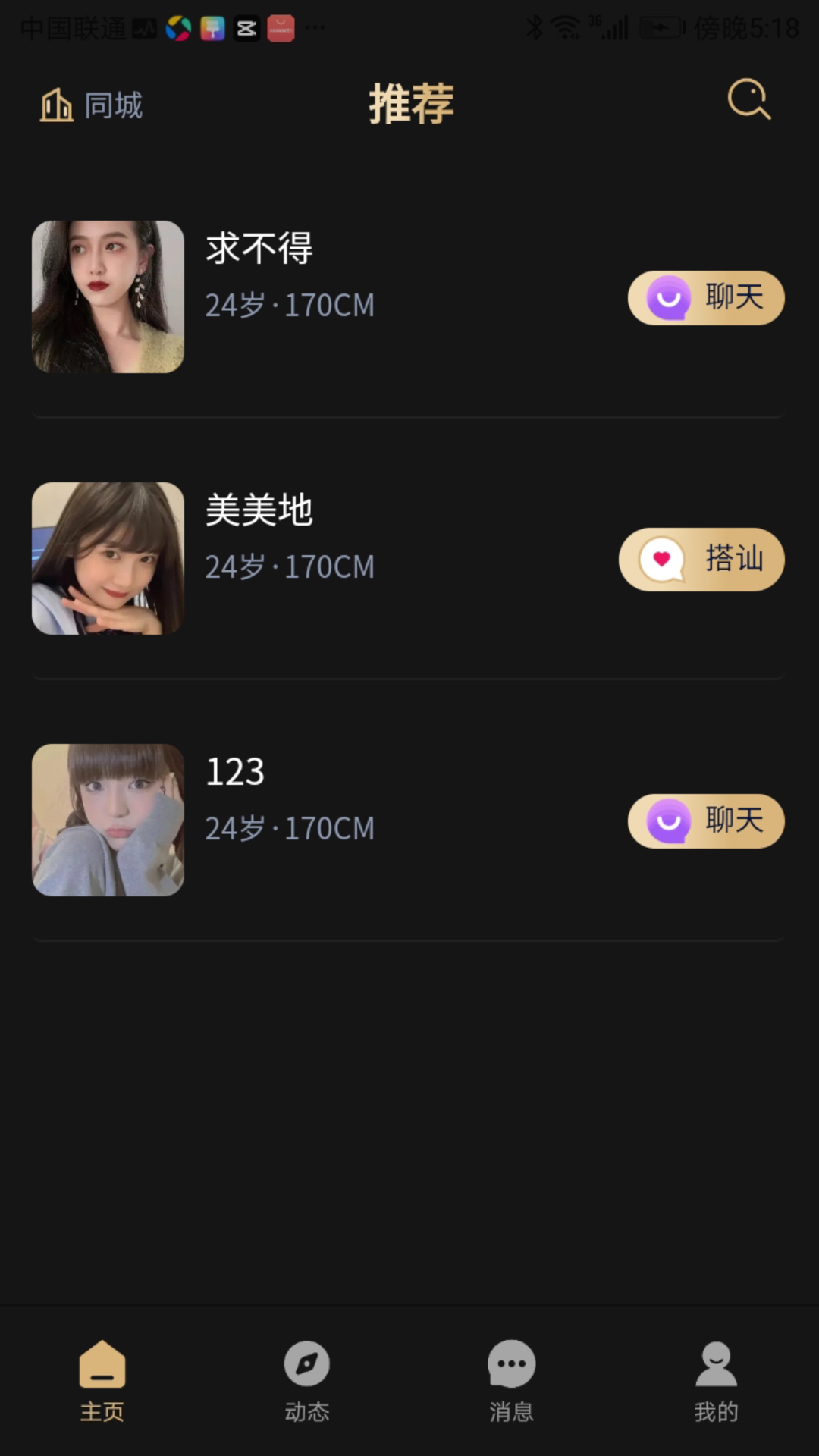Tap the 搭讪 button for 美美地

point(700,559)
